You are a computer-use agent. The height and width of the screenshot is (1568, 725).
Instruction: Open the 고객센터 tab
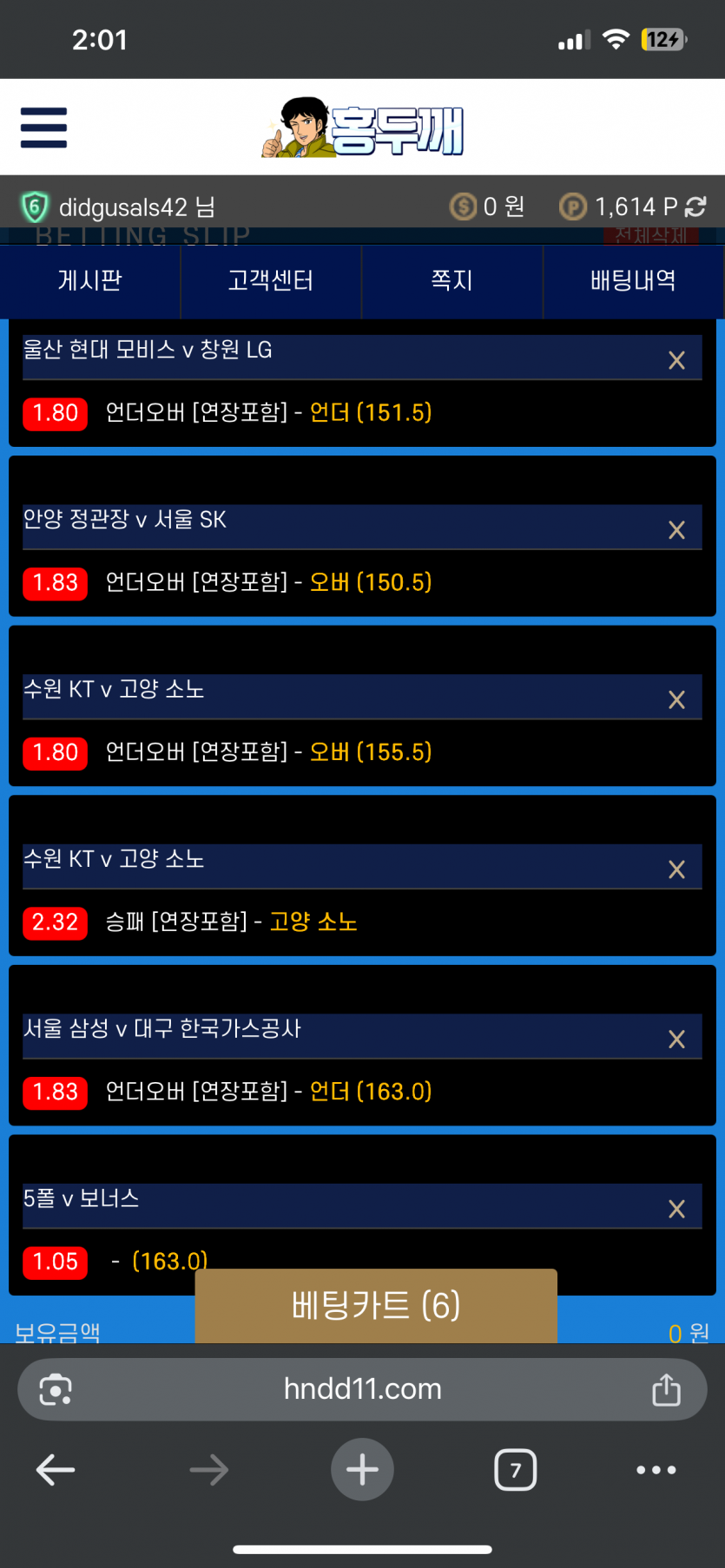(271, 280)
